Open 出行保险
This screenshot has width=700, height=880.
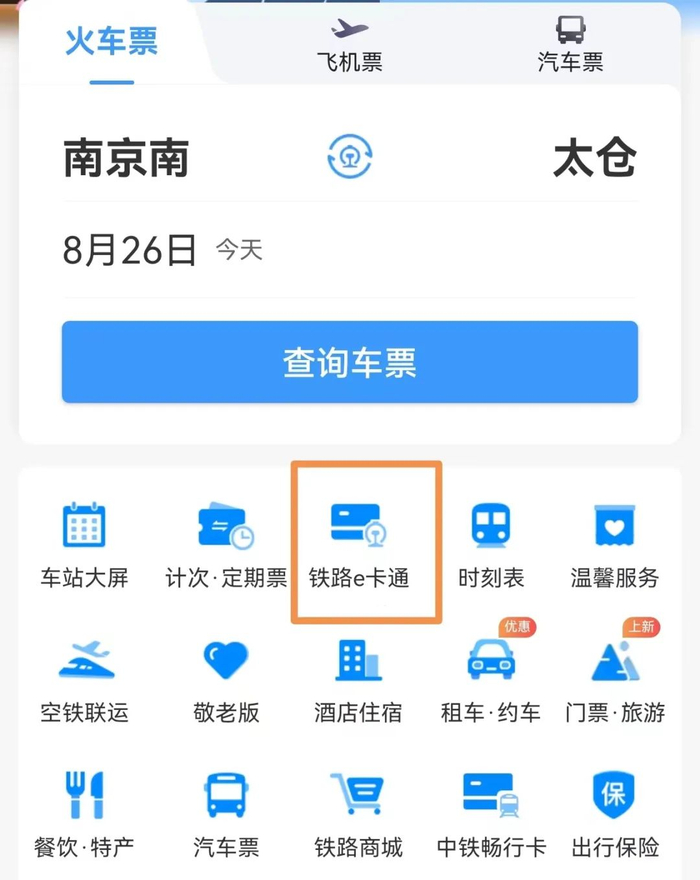point(615,815)
